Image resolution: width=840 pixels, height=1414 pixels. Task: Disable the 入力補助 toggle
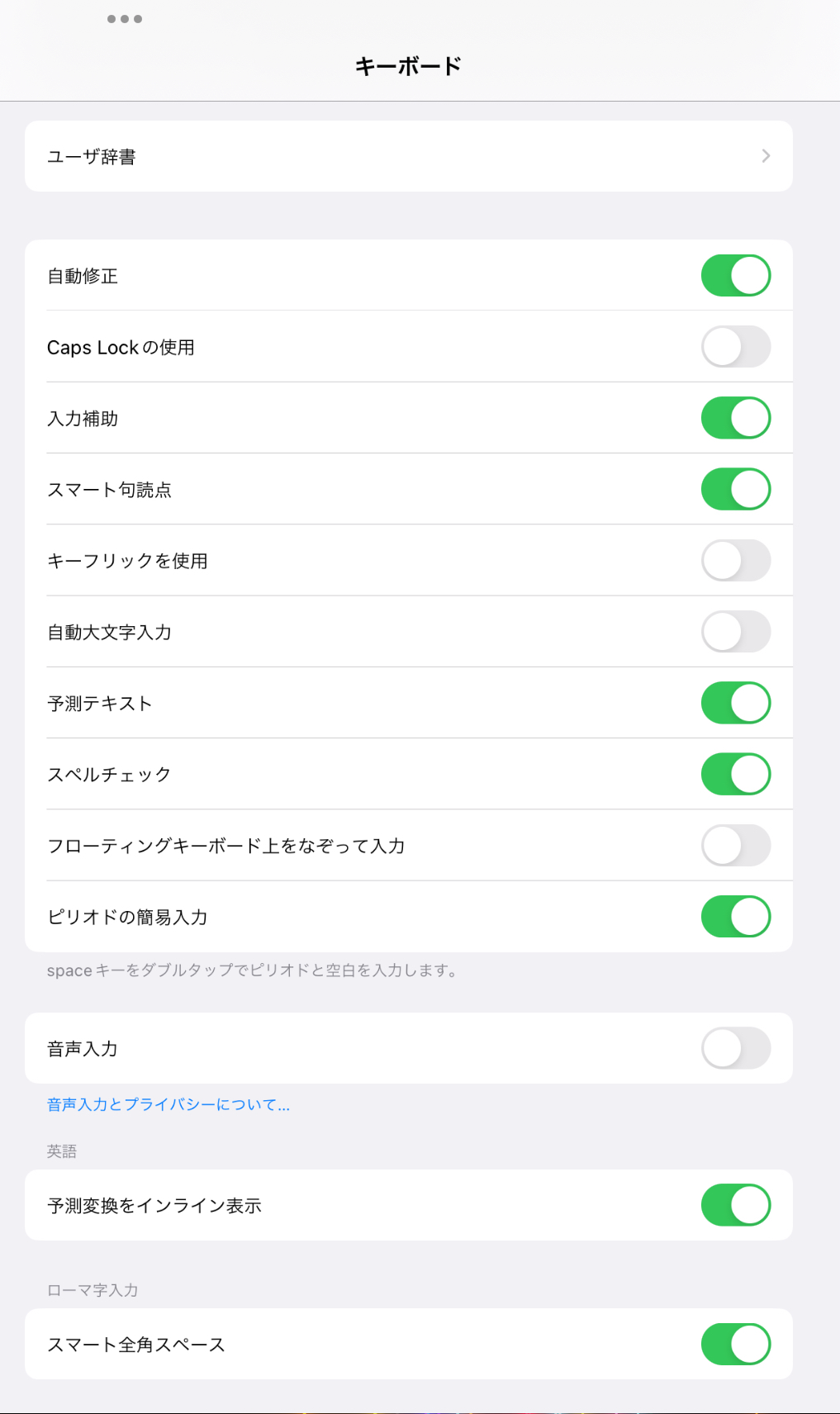click(x=735, y=418)
